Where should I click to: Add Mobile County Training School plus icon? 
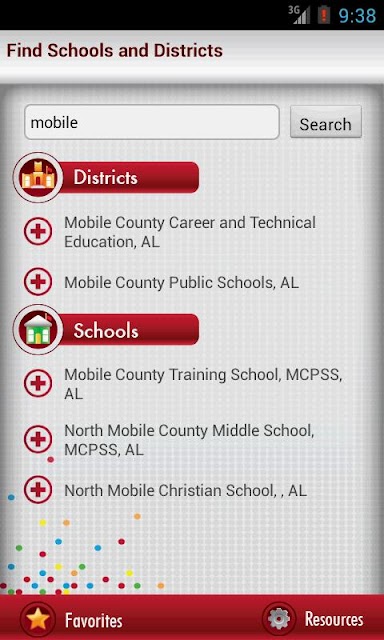pyautogui.click(x=38, y=383)
